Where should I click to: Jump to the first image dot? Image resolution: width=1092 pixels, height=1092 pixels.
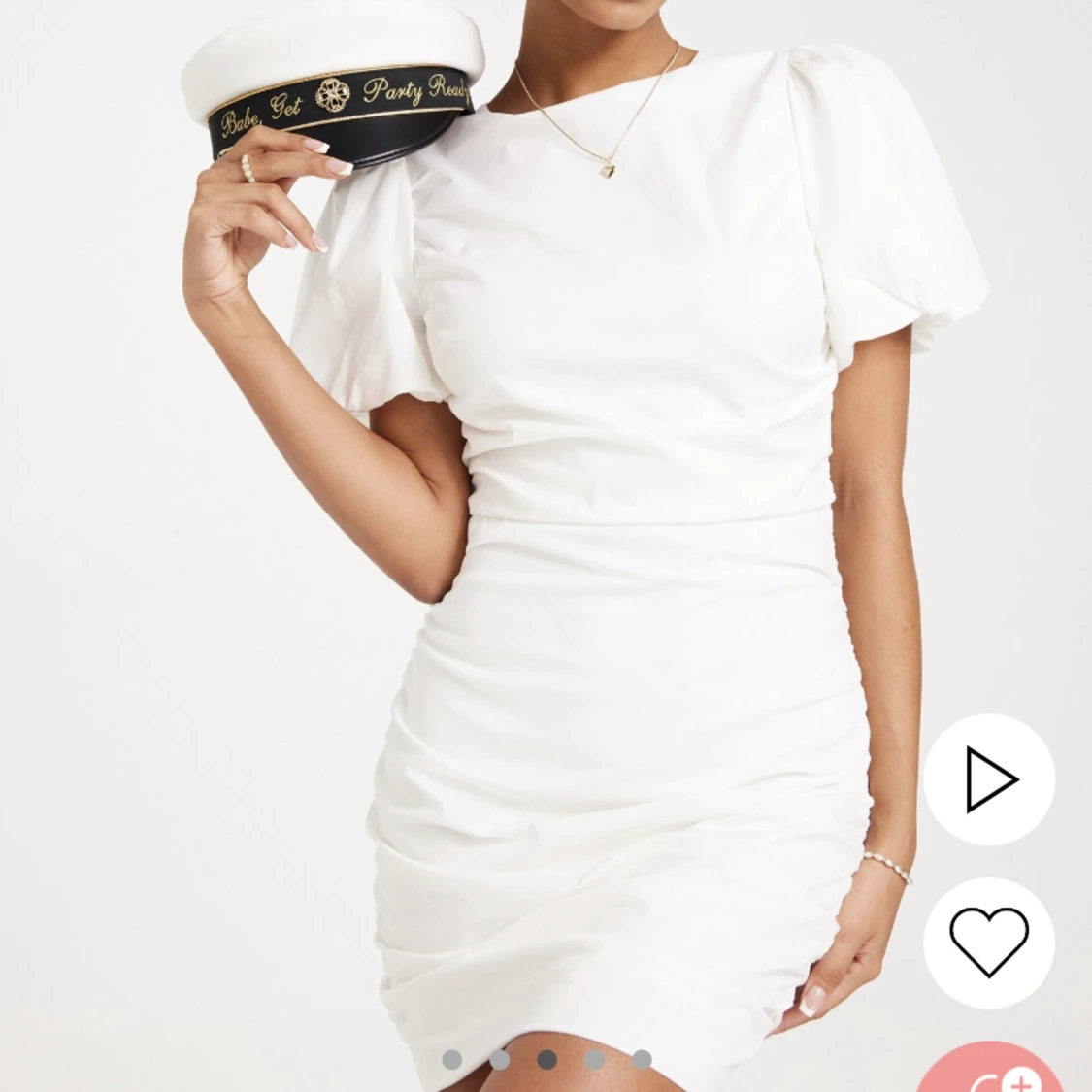tap(452, 1059)
